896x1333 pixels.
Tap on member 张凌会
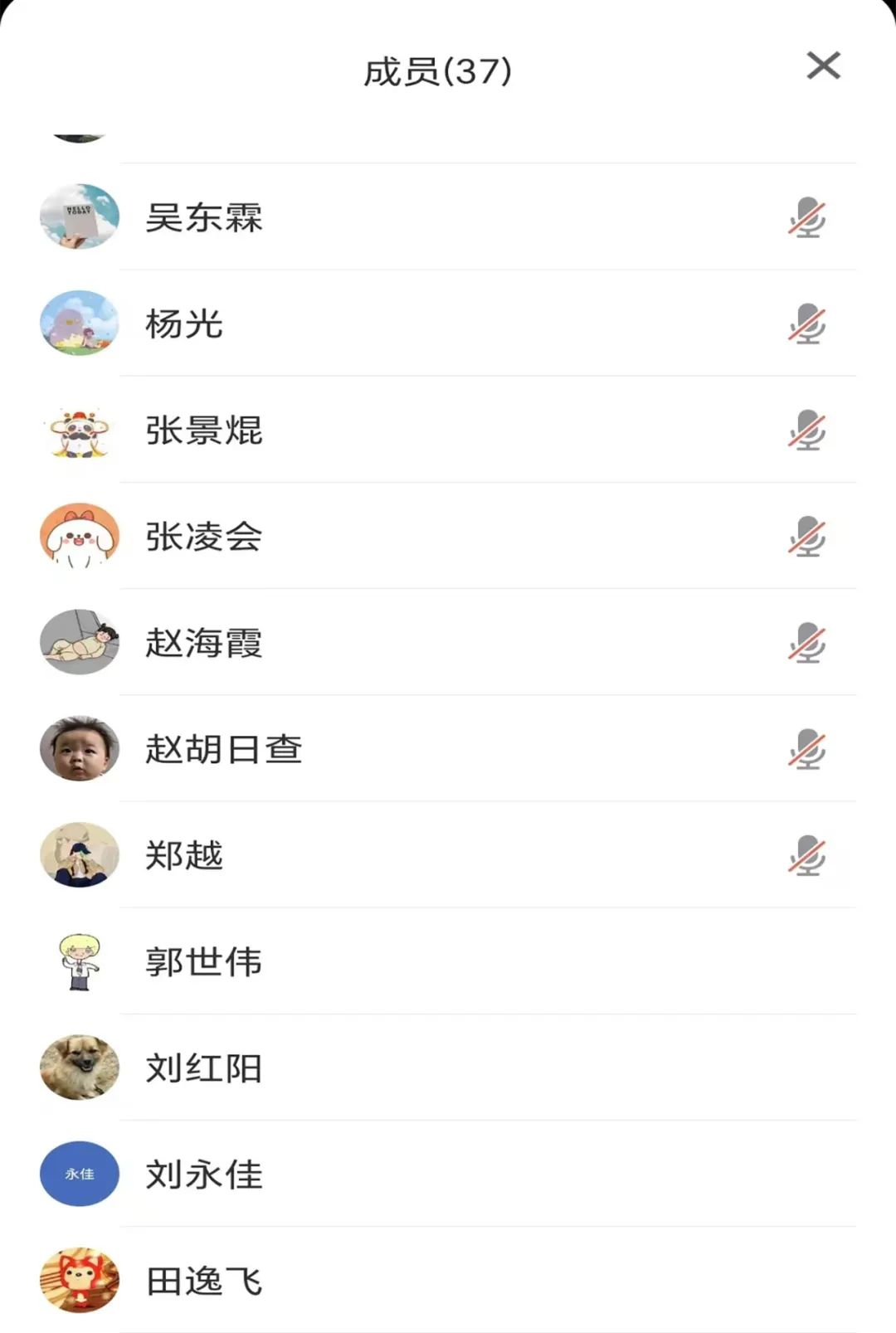tap(204, 536)
